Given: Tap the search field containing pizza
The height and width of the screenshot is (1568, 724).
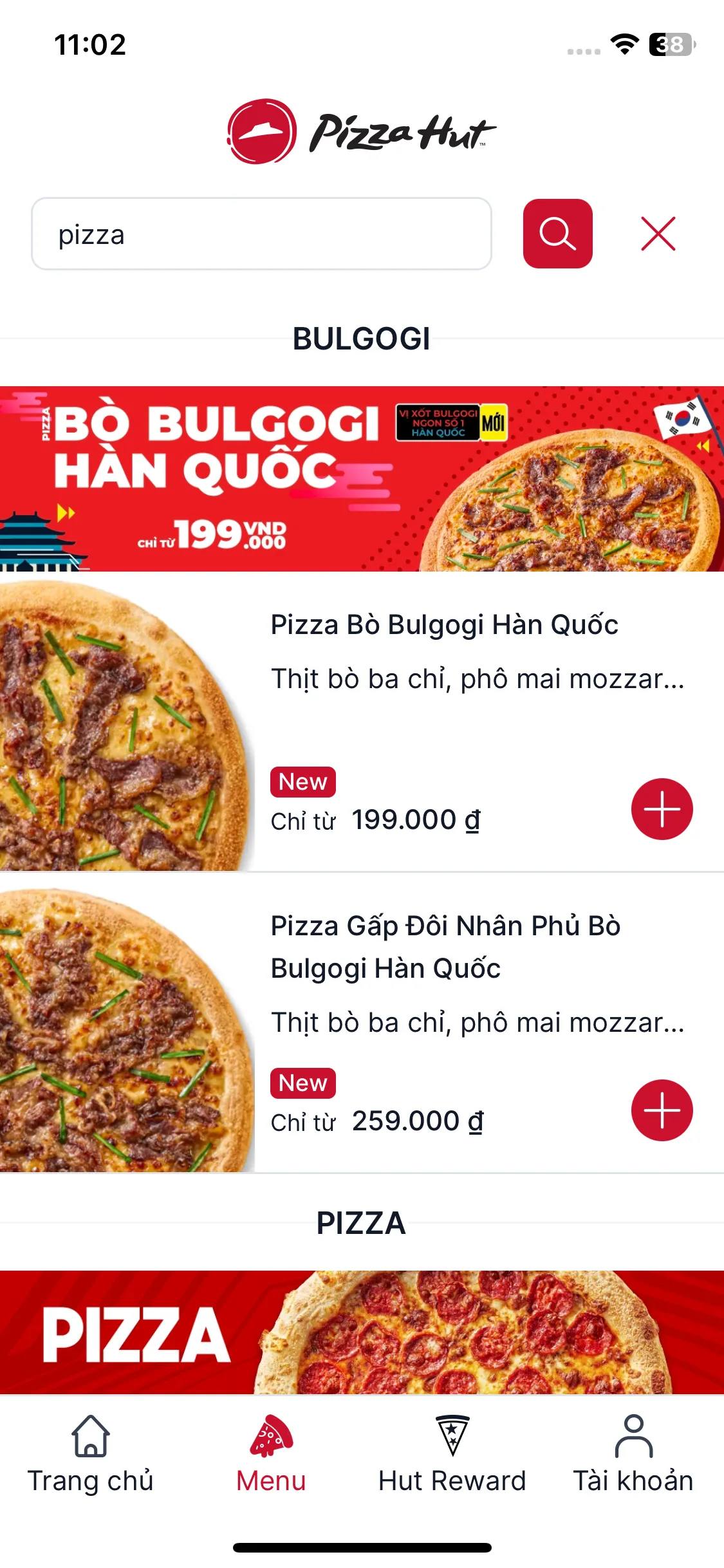Looking at the screenshot, I should coord(261,234).
